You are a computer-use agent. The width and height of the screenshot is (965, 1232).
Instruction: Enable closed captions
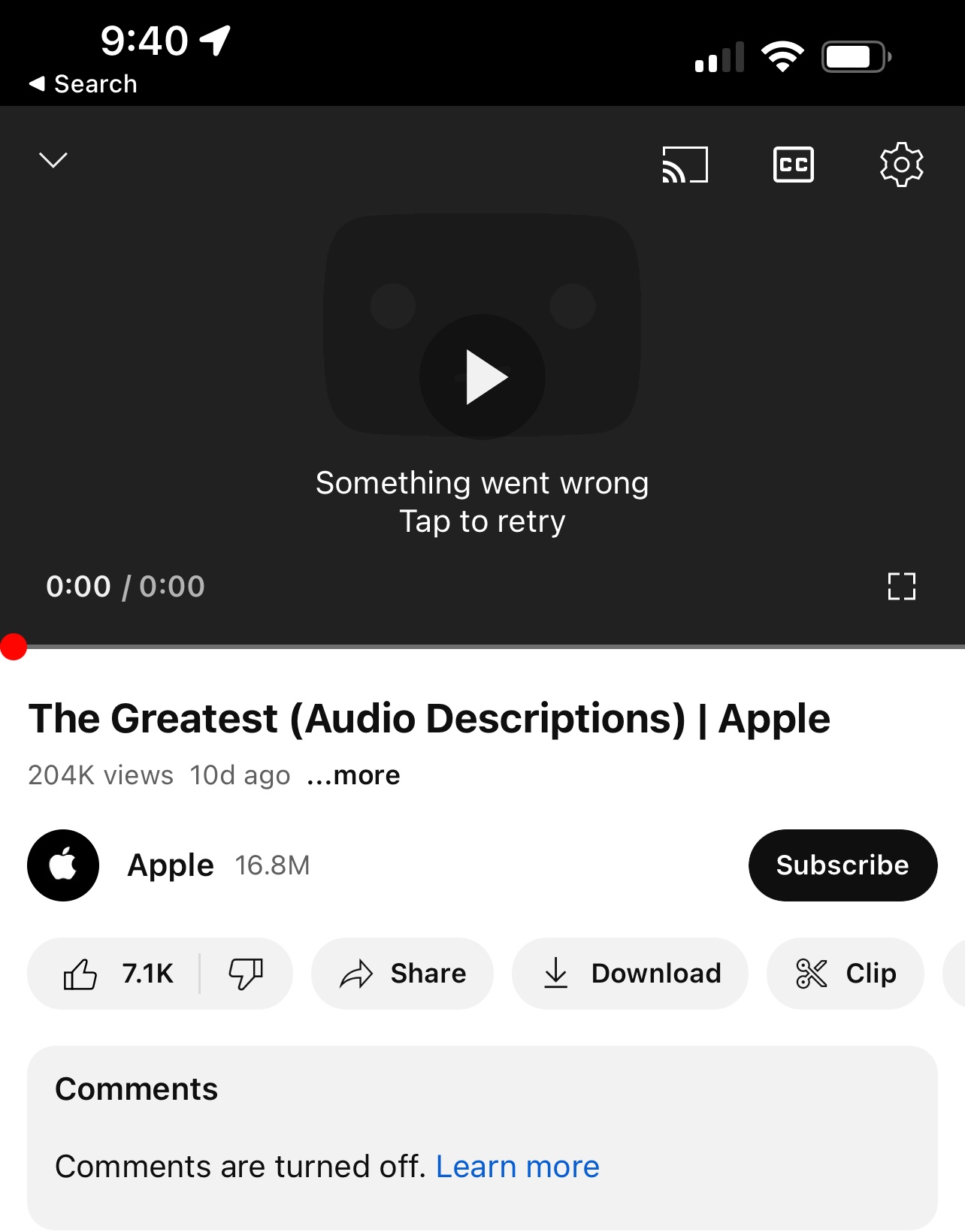[794, 164]
